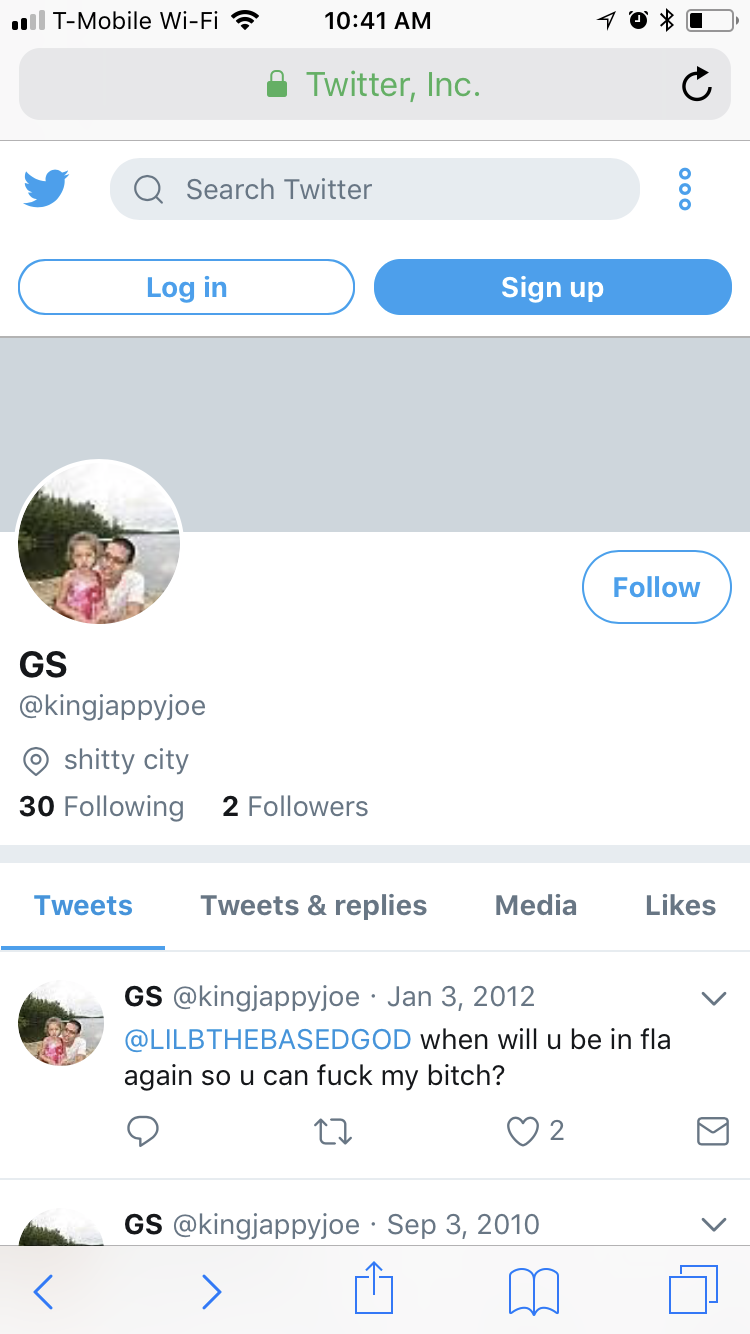Reply to the Jan 3, 2012 tweet
The image size is (750, 1334).
(x=143, y=1131)
